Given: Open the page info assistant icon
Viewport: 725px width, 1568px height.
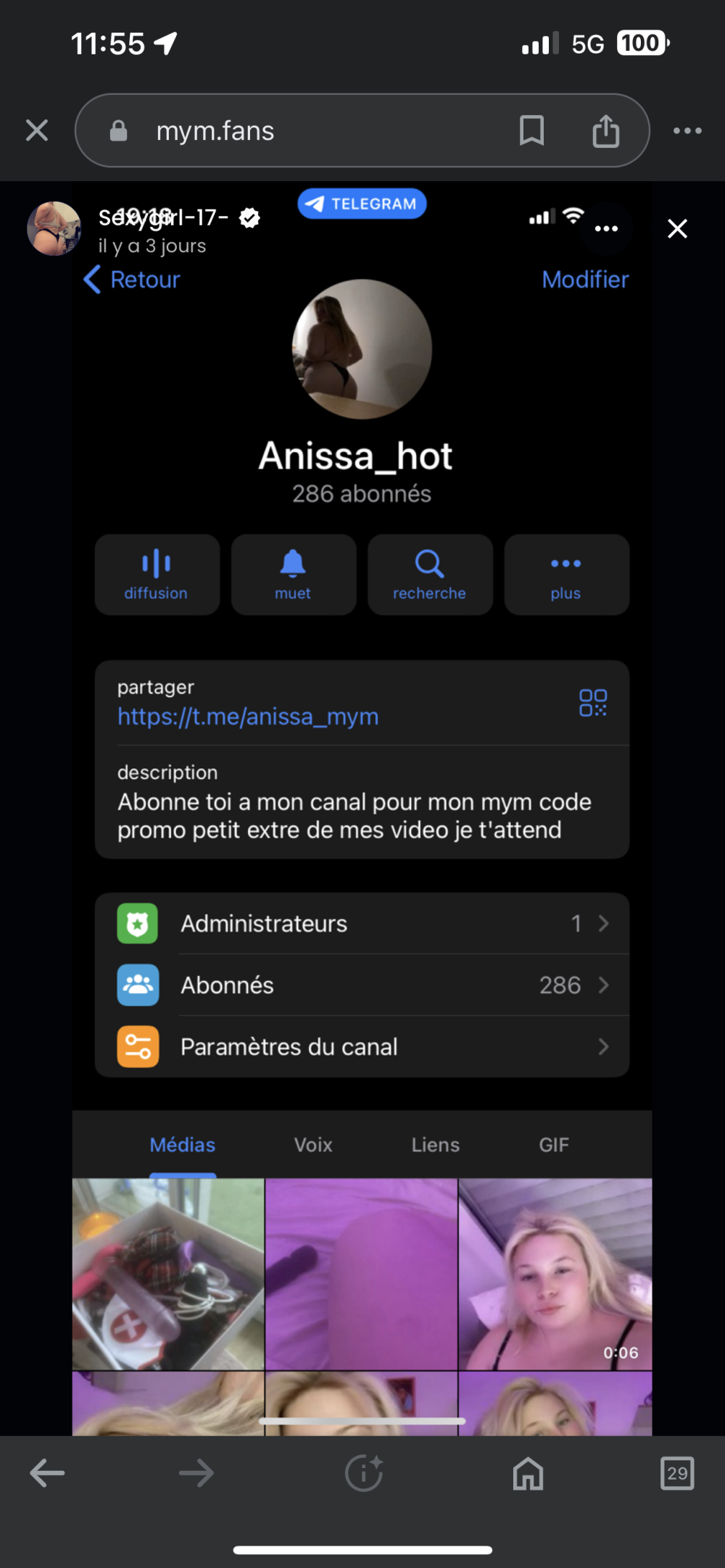Looking at the screenshot, I should [364, 1473].
